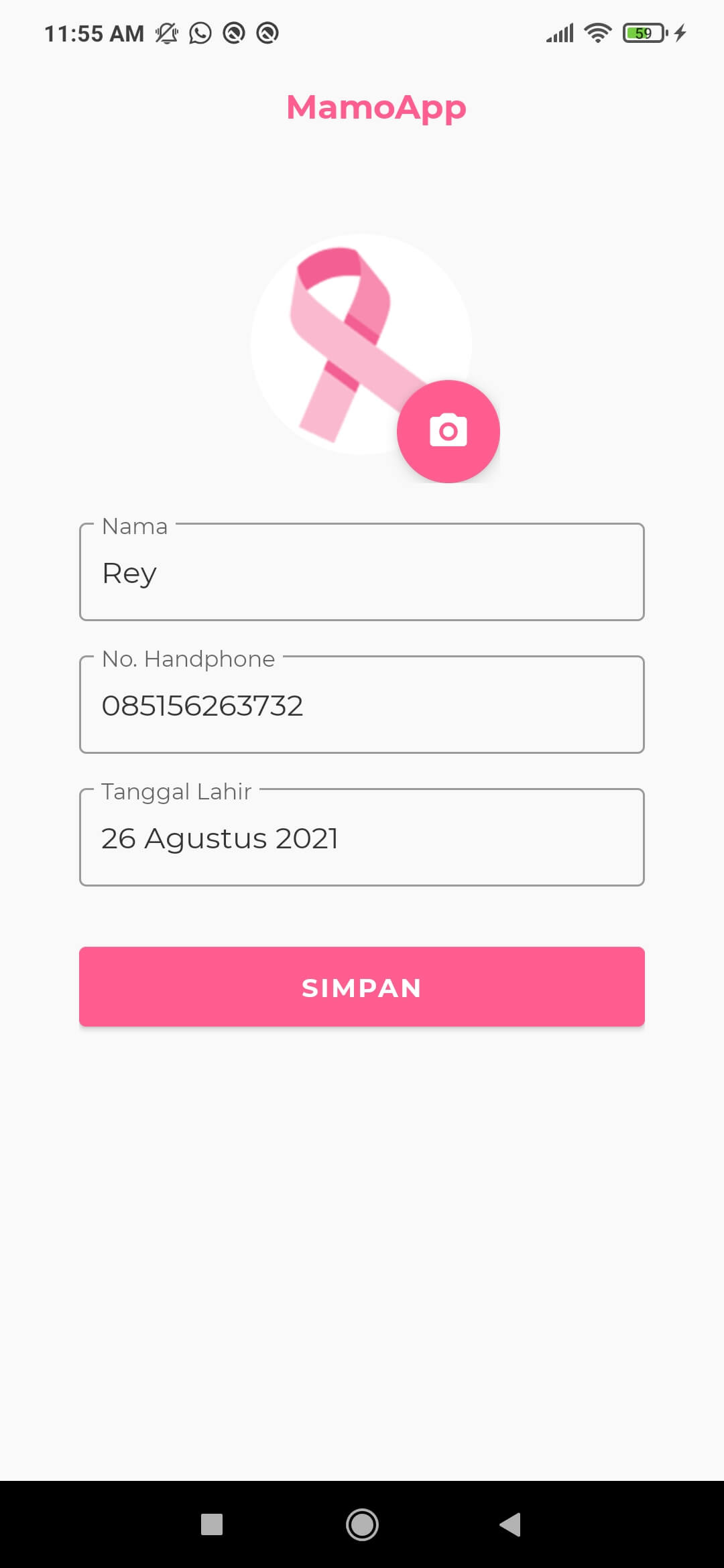The height and width of the screenshot is (1568, 724).
Task: Save profile with the SIMPAN button
Action: tap(362, 986)
